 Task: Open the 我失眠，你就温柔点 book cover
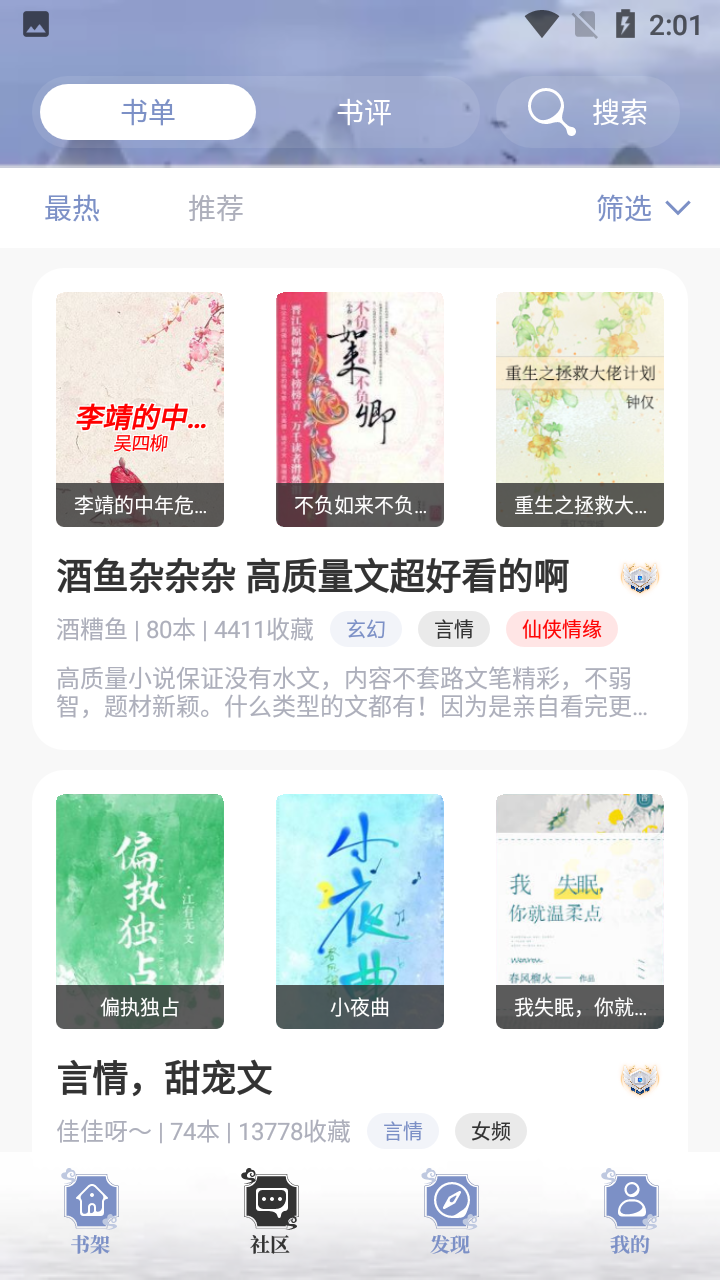(x=580, y=910)
